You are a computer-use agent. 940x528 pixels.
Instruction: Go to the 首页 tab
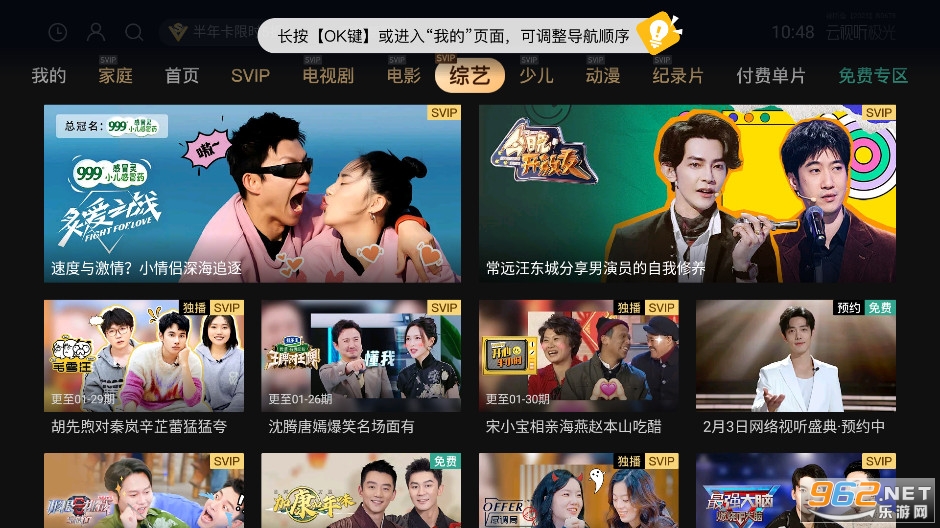(182, 76)
